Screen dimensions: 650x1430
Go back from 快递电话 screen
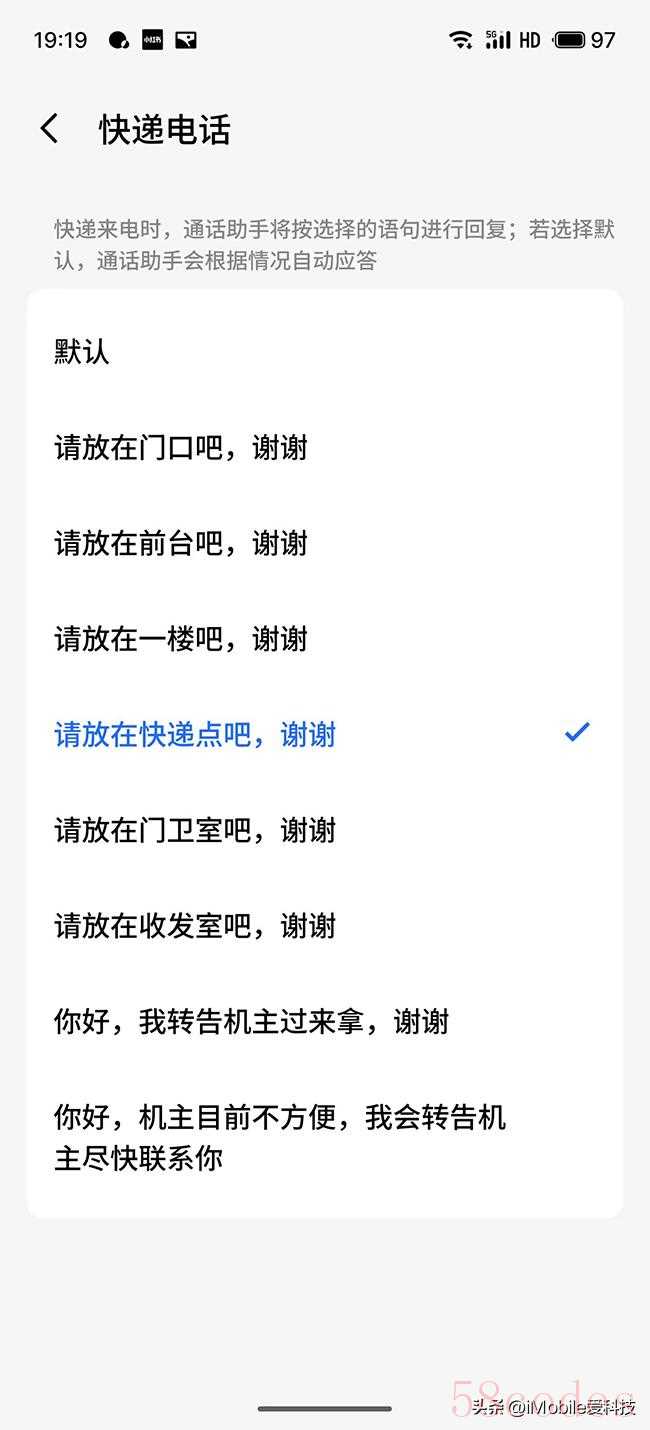[49, 129]
